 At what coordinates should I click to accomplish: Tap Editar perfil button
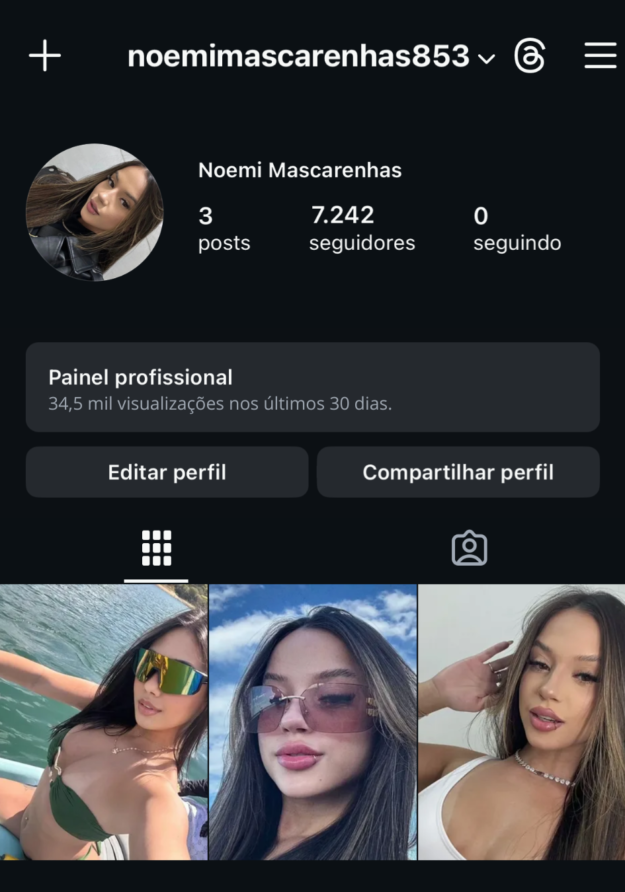pyautogui.click(x=167, y=472)
